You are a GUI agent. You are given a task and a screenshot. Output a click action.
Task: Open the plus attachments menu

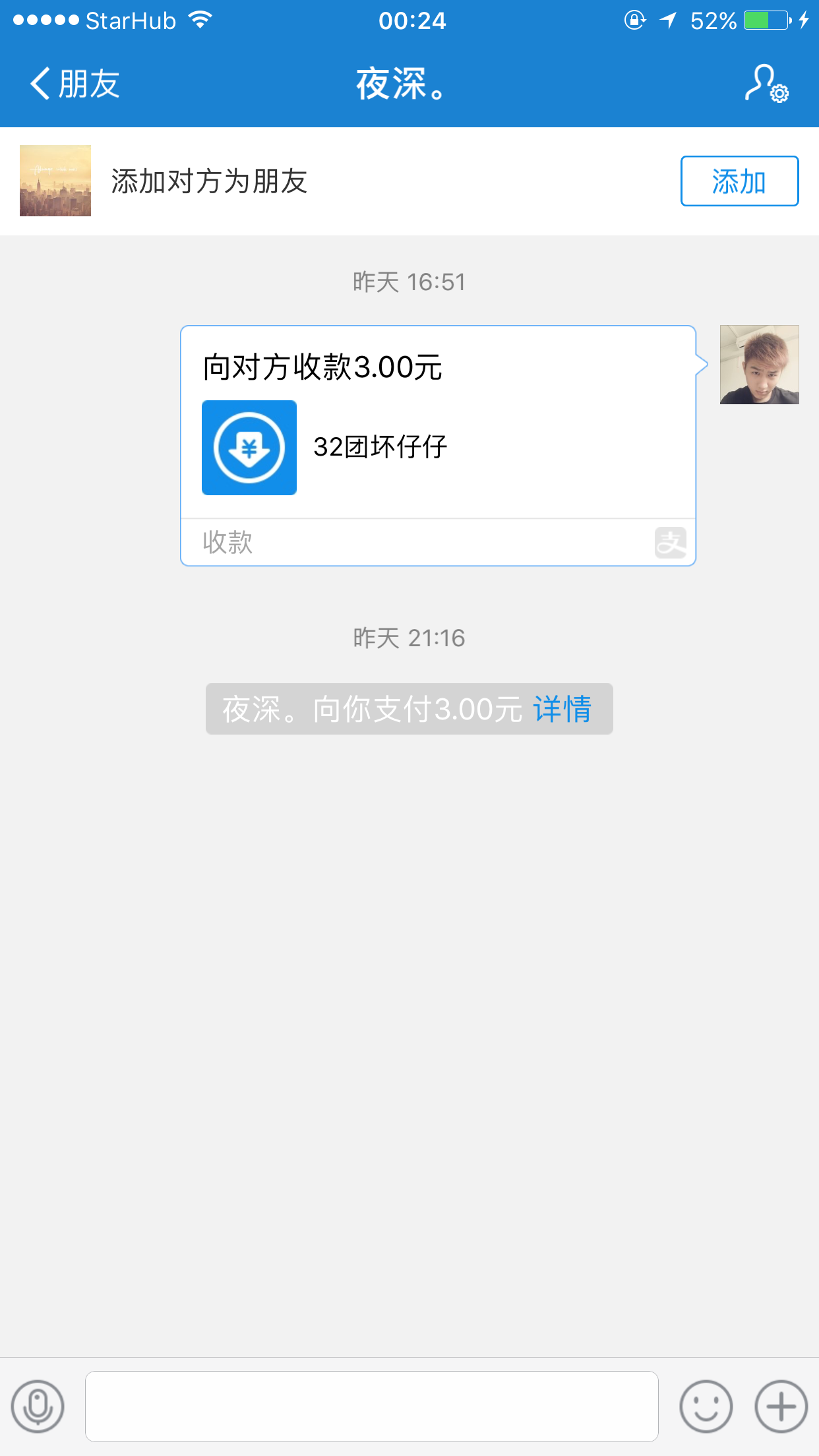[x=781, y=1406]
